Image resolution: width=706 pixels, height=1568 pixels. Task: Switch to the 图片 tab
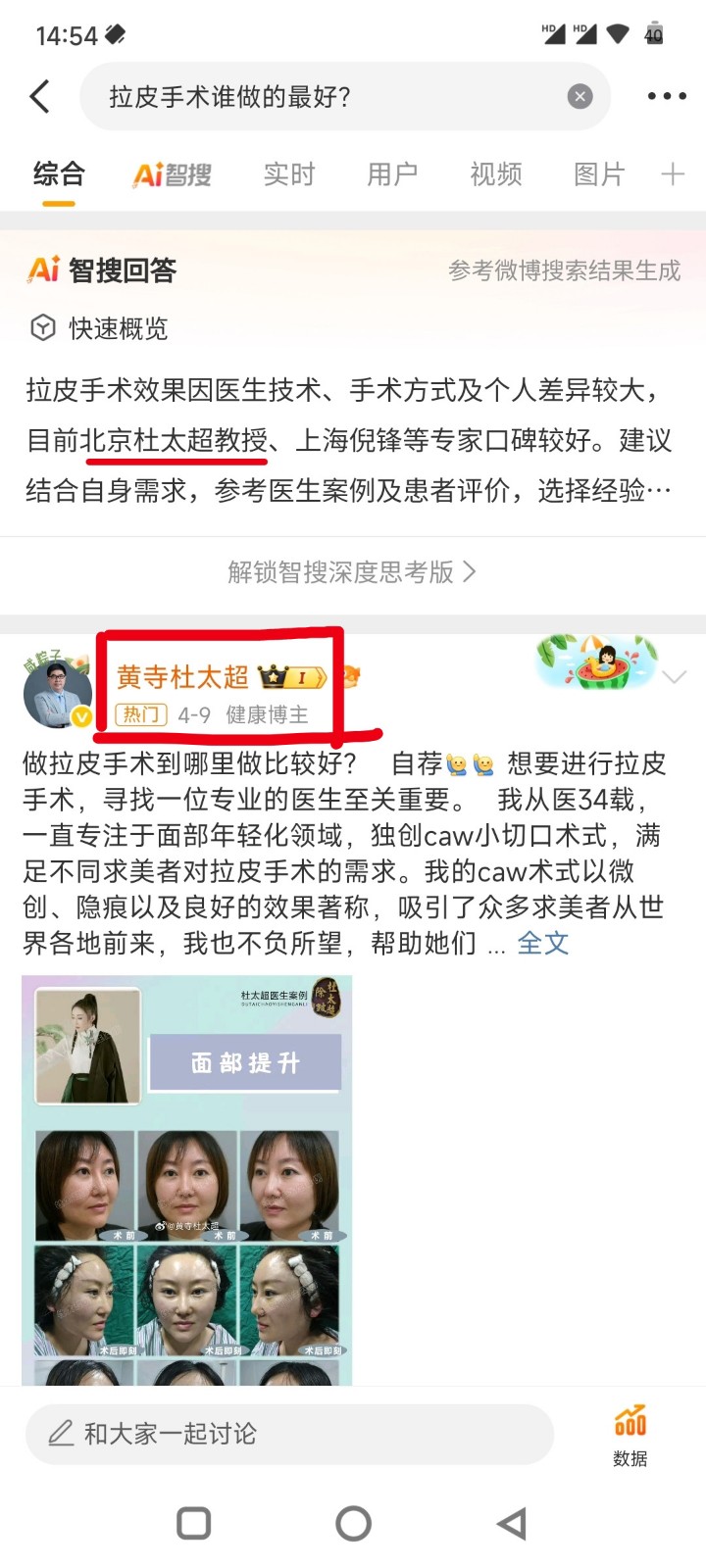tap(599, 174)
